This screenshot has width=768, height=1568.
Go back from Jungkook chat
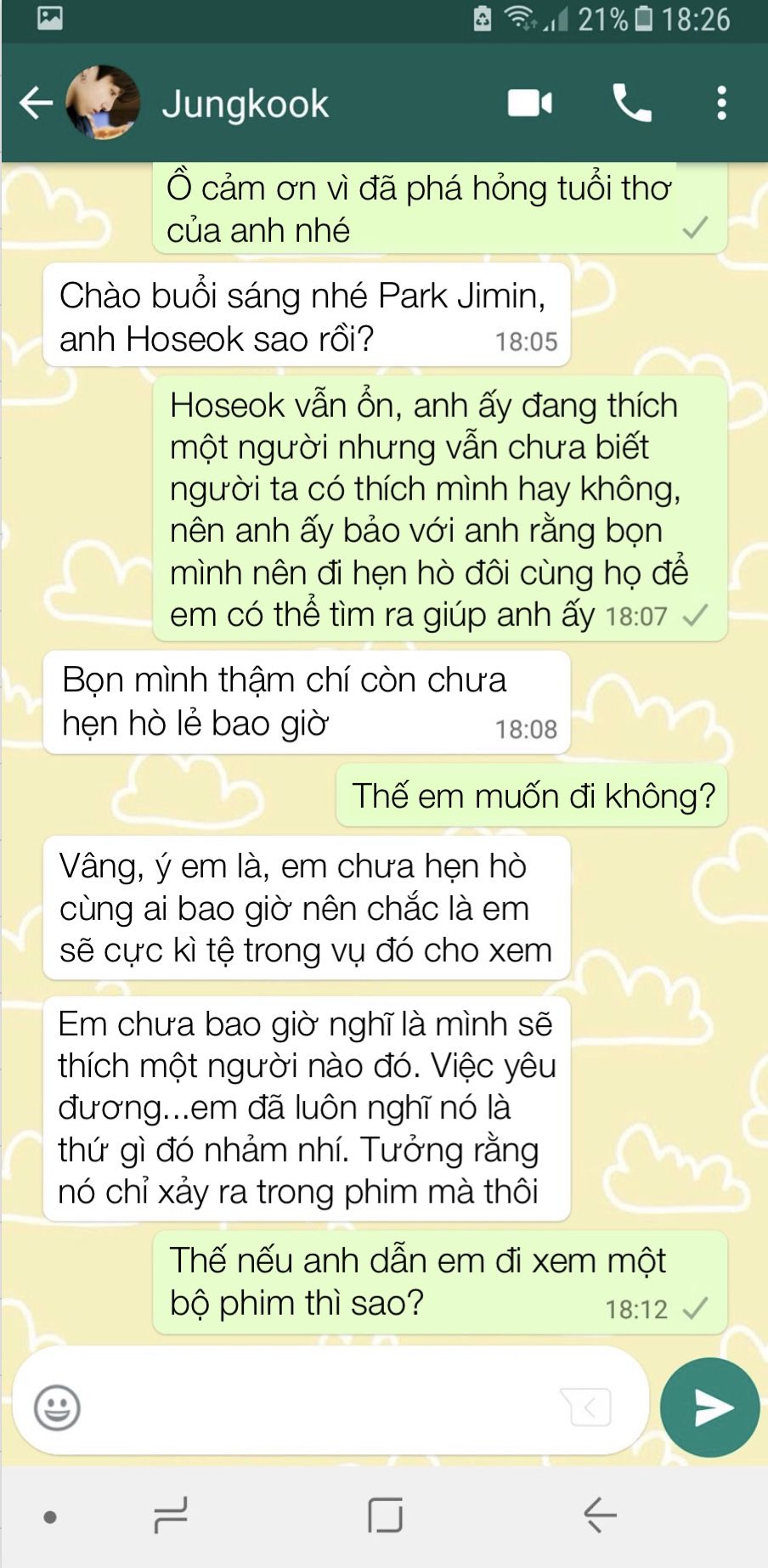[x=36, y=104]
